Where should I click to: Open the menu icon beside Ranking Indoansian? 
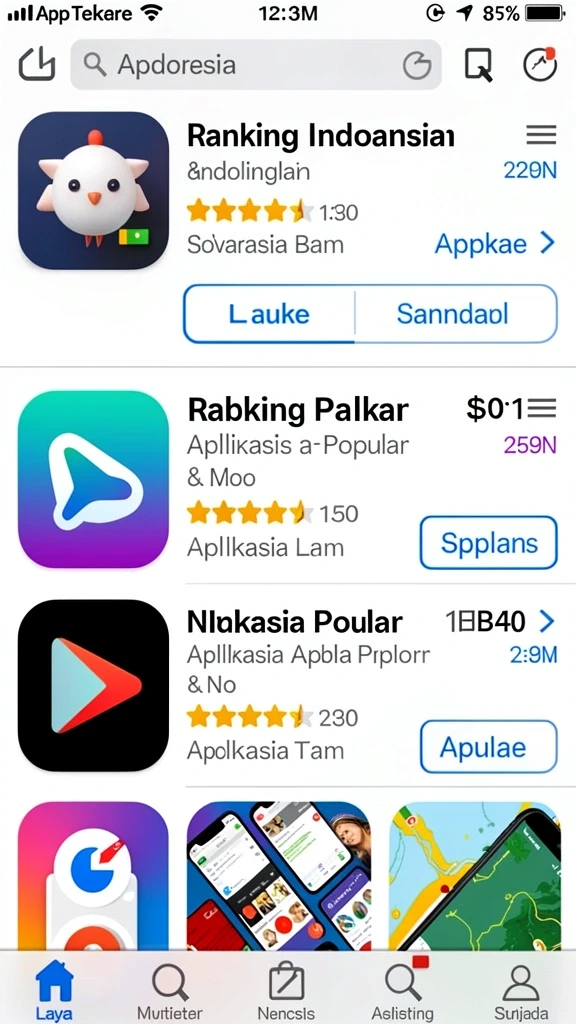541,135
